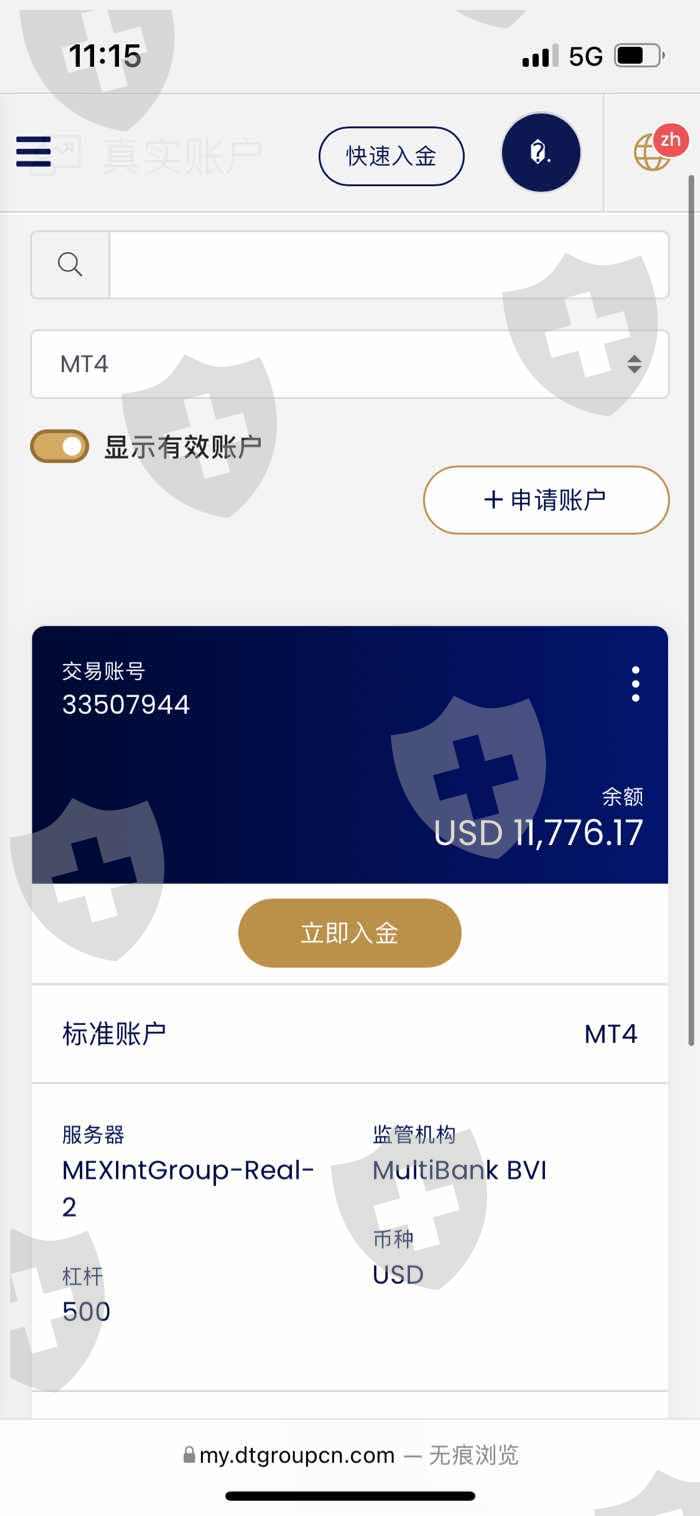Open the hamburger drawer menu

click(x=33, y=152)
